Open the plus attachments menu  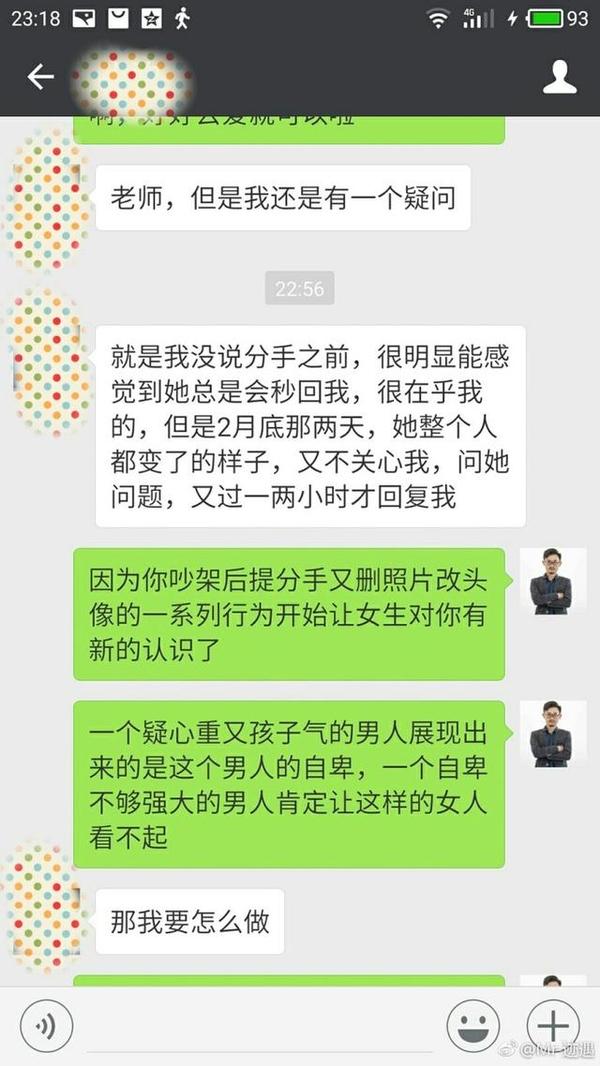click(553, 1025)
